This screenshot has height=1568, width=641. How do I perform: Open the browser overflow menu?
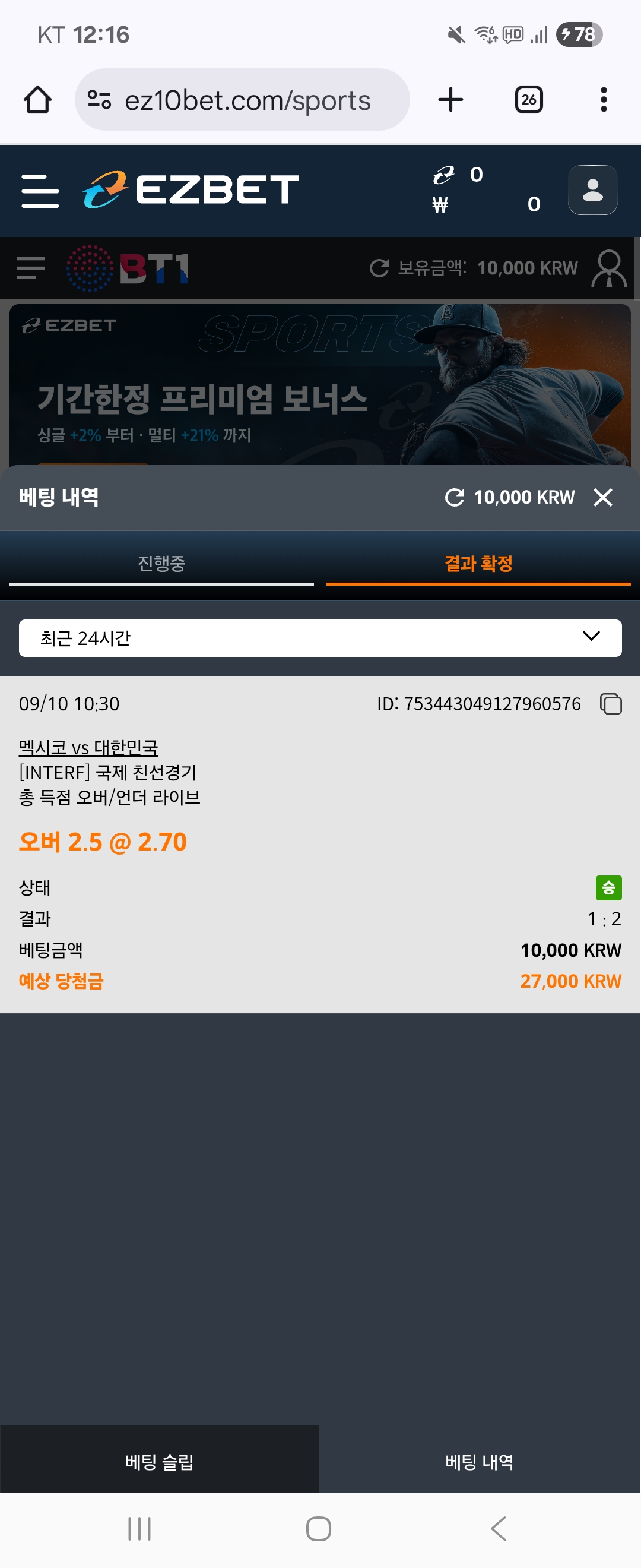(x=603, y=100)
